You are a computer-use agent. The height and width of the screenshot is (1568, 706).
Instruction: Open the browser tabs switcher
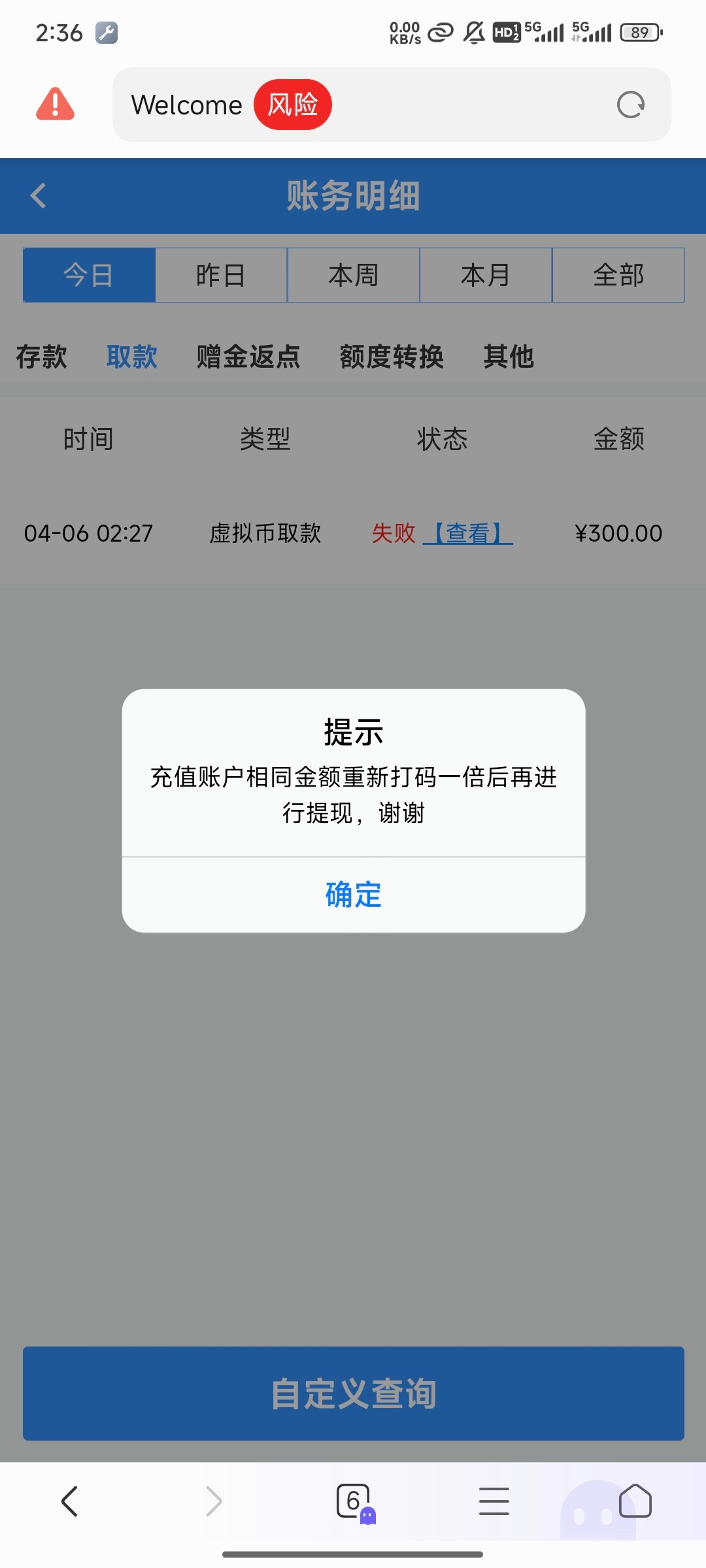click(x=354, y=1501)
